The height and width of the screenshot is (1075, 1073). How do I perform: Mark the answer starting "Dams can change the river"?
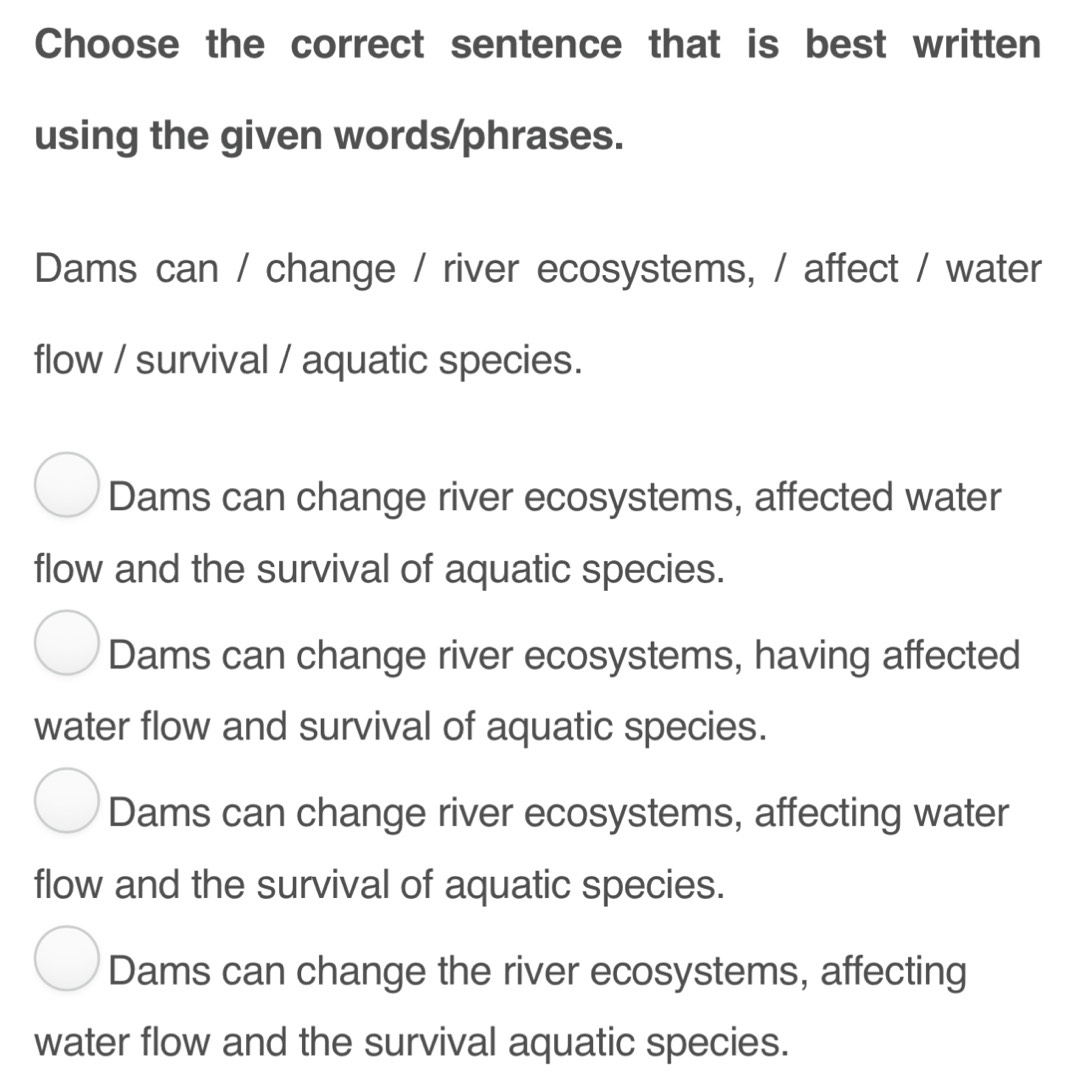(x=67, y=958)
